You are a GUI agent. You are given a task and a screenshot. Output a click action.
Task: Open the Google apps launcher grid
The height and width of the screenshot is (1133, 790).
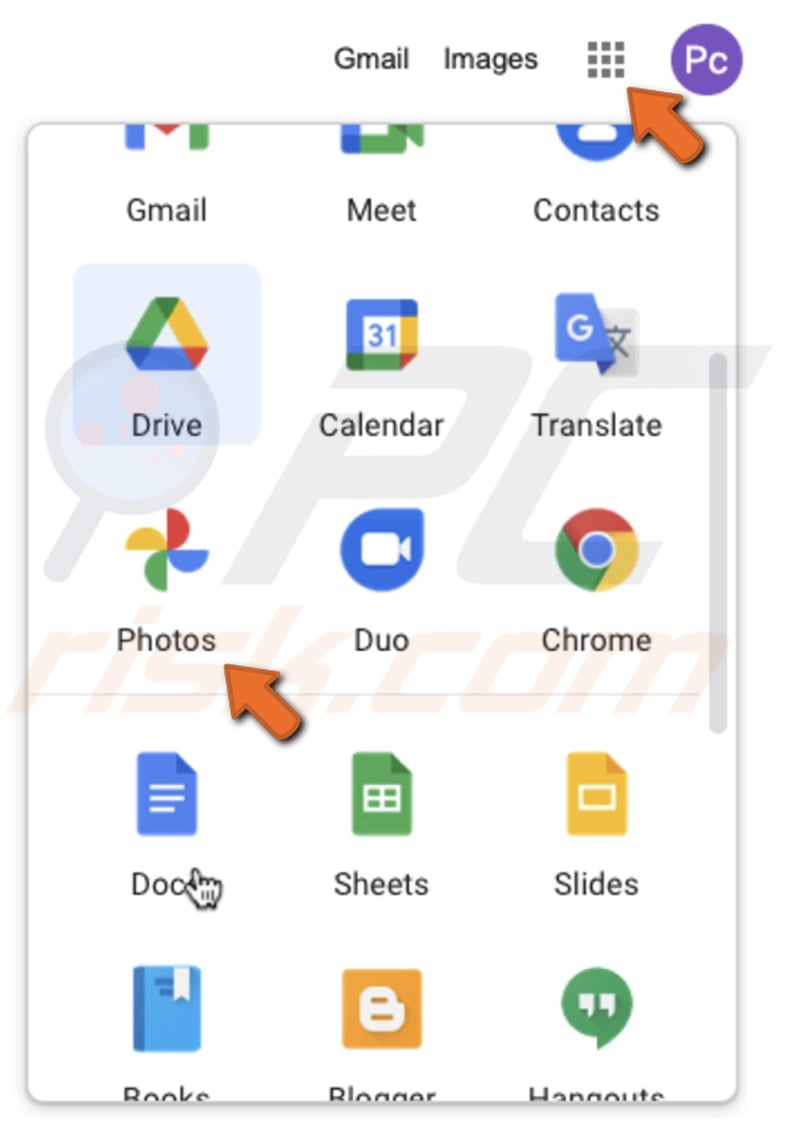(x=605, y=60)
